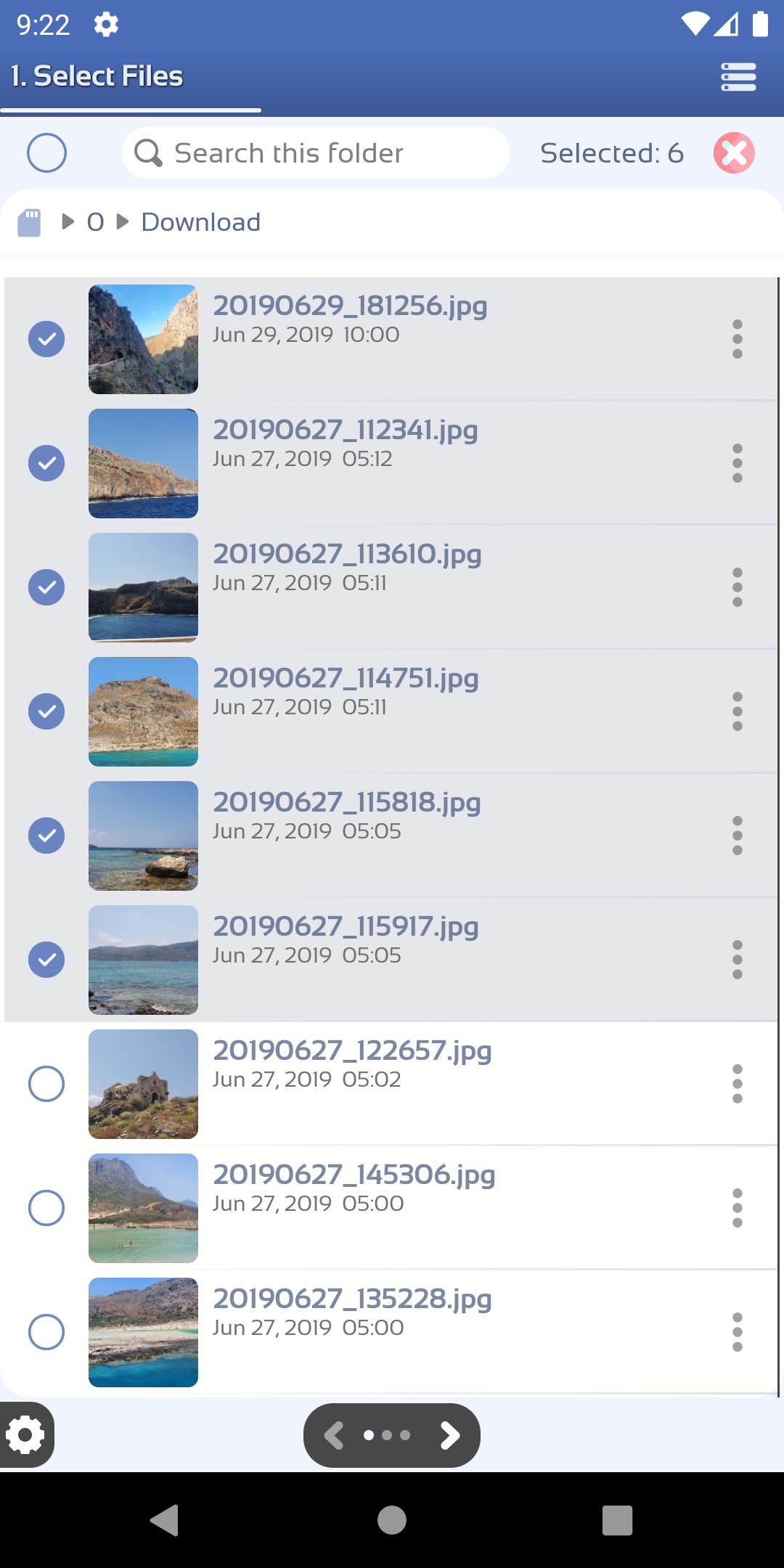Toggle the select-all circle beside search
Screen dimensions: 784x1568
click(x=46, y=153)
